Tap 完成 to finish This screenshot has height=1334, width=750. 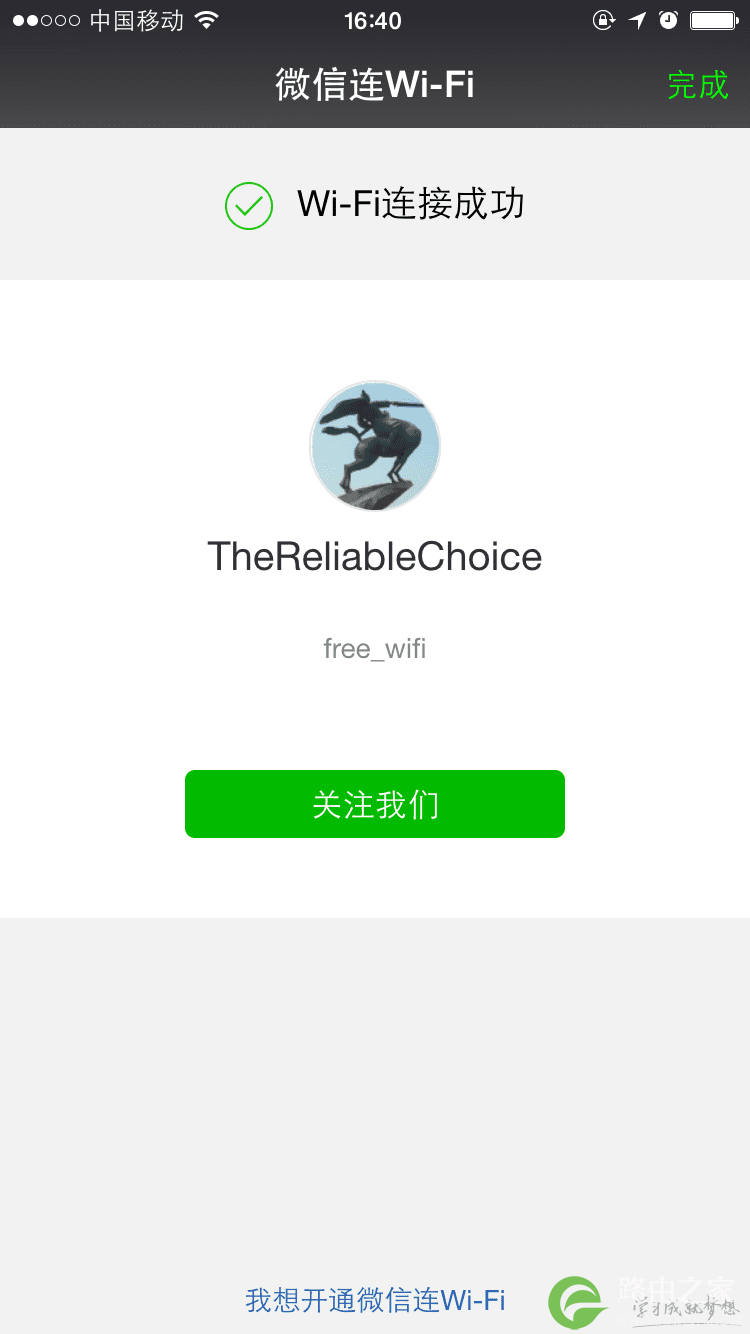tap(698, 85)
